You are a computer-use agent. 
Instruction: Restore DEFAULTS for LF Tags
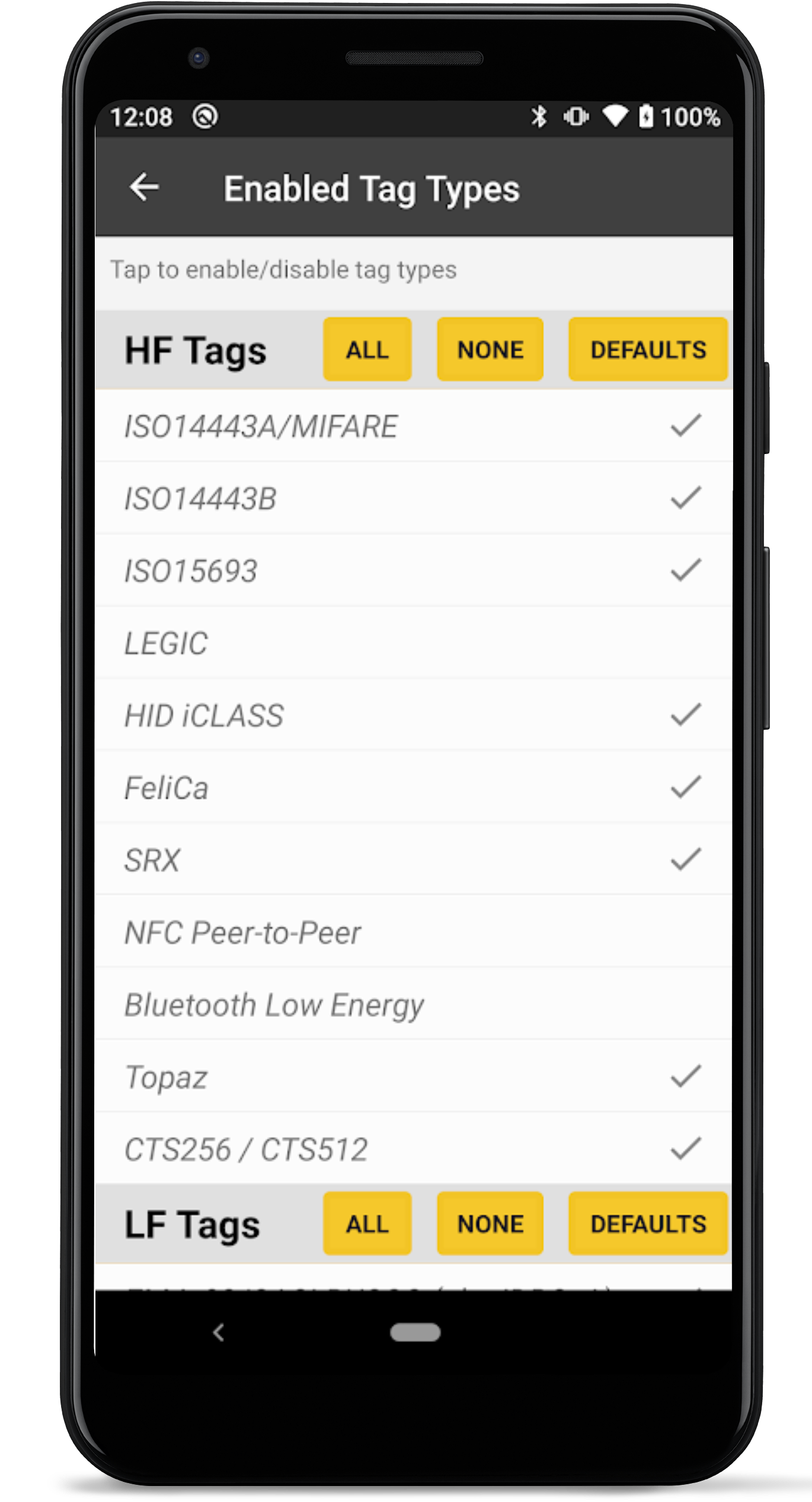pyautogui.click(x=647, y=1223)
